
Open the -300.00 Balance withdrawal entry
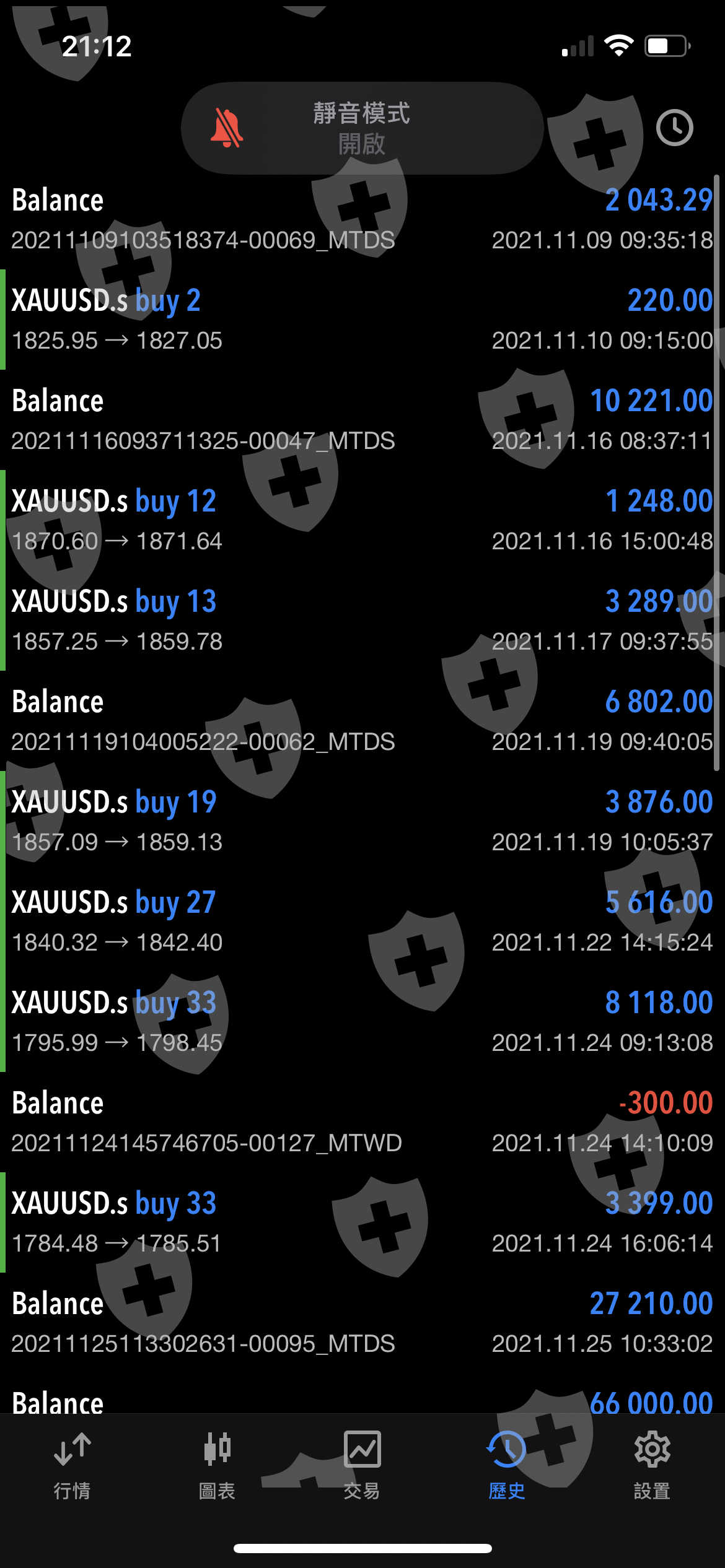pyautogui.click(x=362, y=1122)
